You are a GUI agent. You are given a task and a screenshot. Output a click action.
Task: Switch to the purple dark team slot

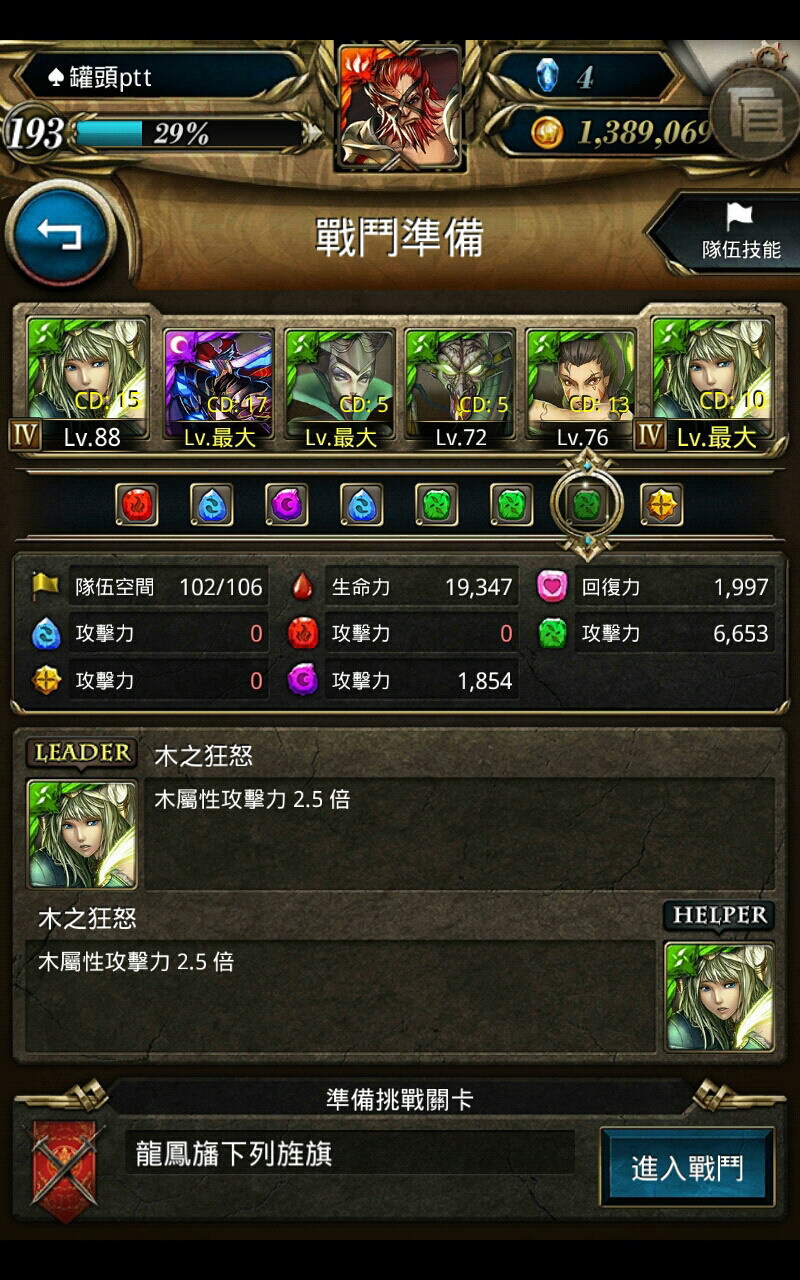(x=286, y=505)
